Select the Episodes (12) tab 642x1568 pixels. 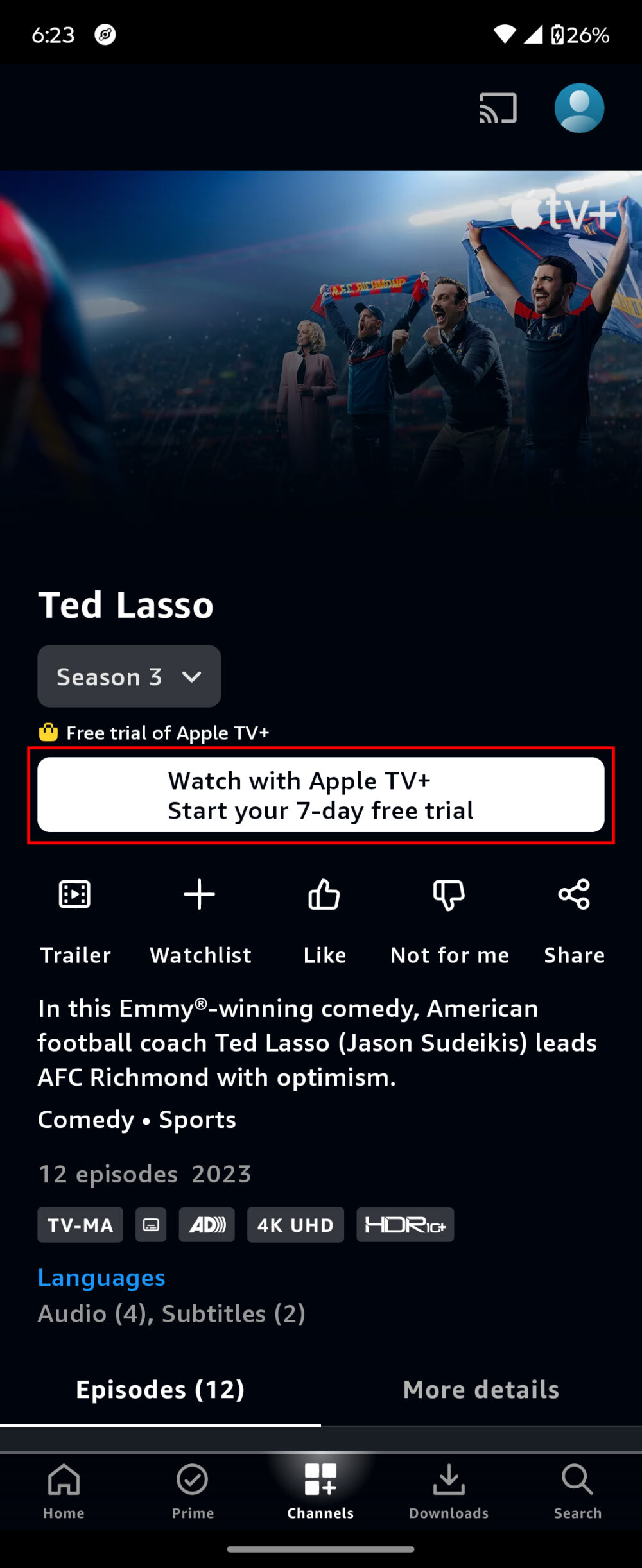(x=160, y=1389)
